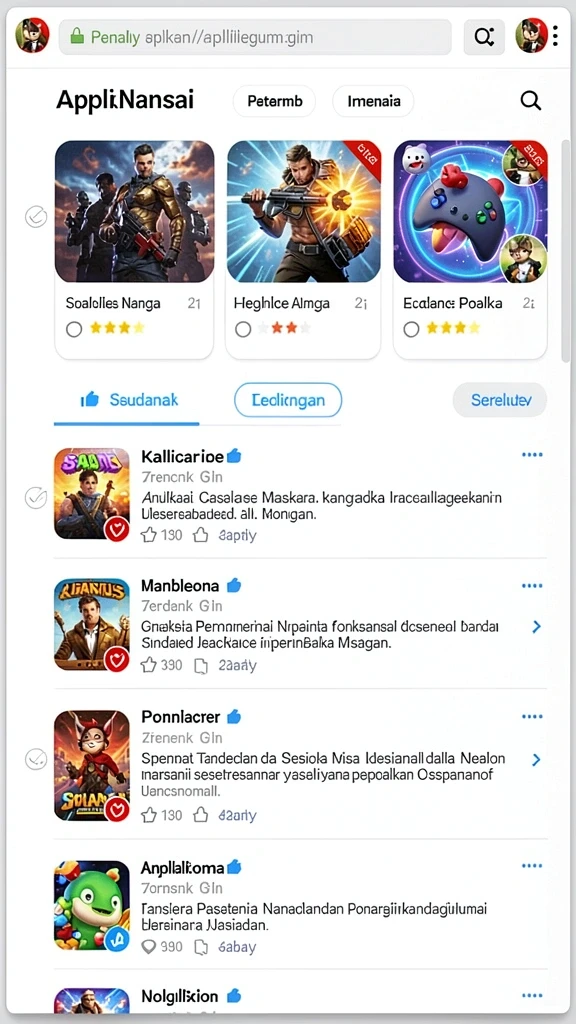The image size is (576, 1024).
Task: Select the Peternb chip
Action: coord(274,101)
